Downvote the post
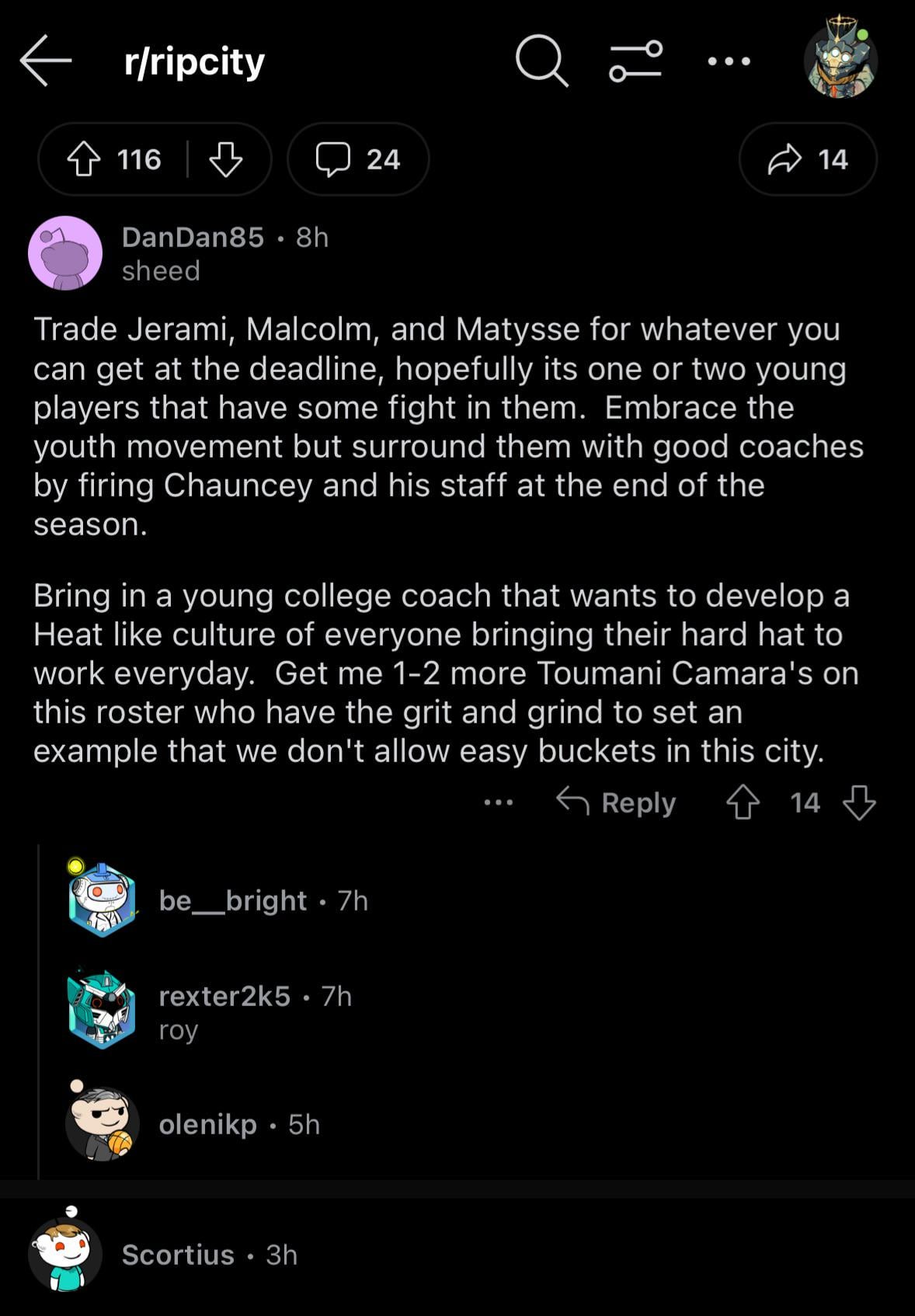Viewport: 915px width, 1316px height. point(226,159)
